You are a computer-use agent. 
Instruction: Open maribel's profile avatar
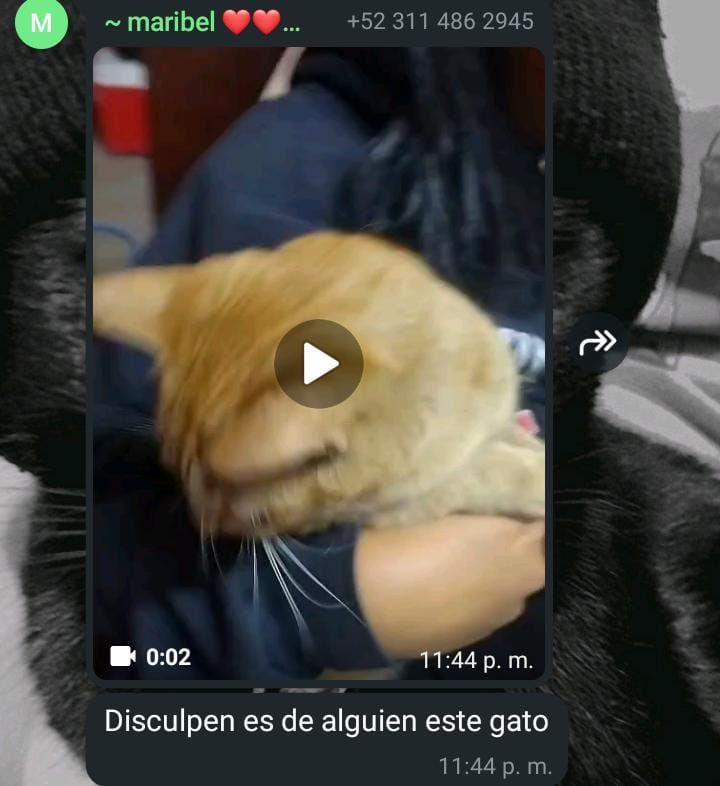[x=42, y=23]
